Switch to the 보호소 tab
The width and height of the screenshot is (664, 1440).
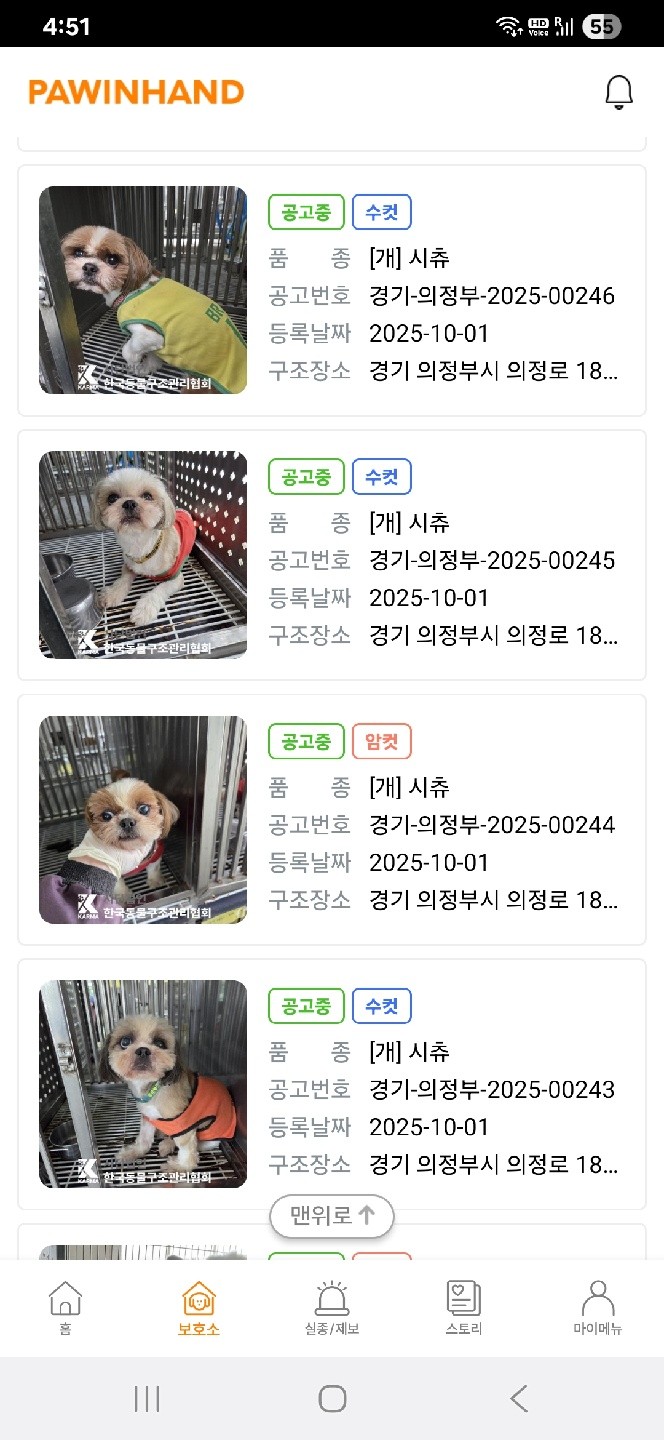198,1308
